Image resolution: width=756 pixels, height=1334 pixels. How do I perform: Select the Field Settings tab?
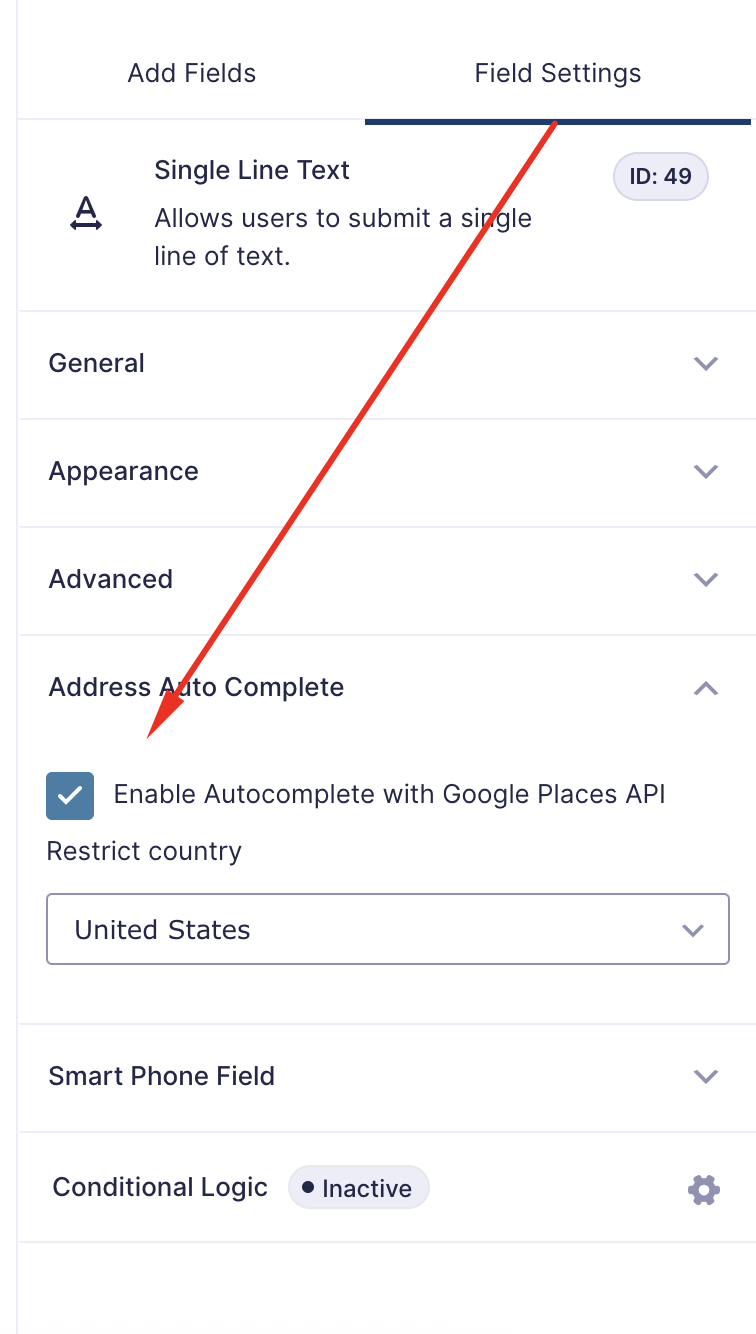pos(558,73)
